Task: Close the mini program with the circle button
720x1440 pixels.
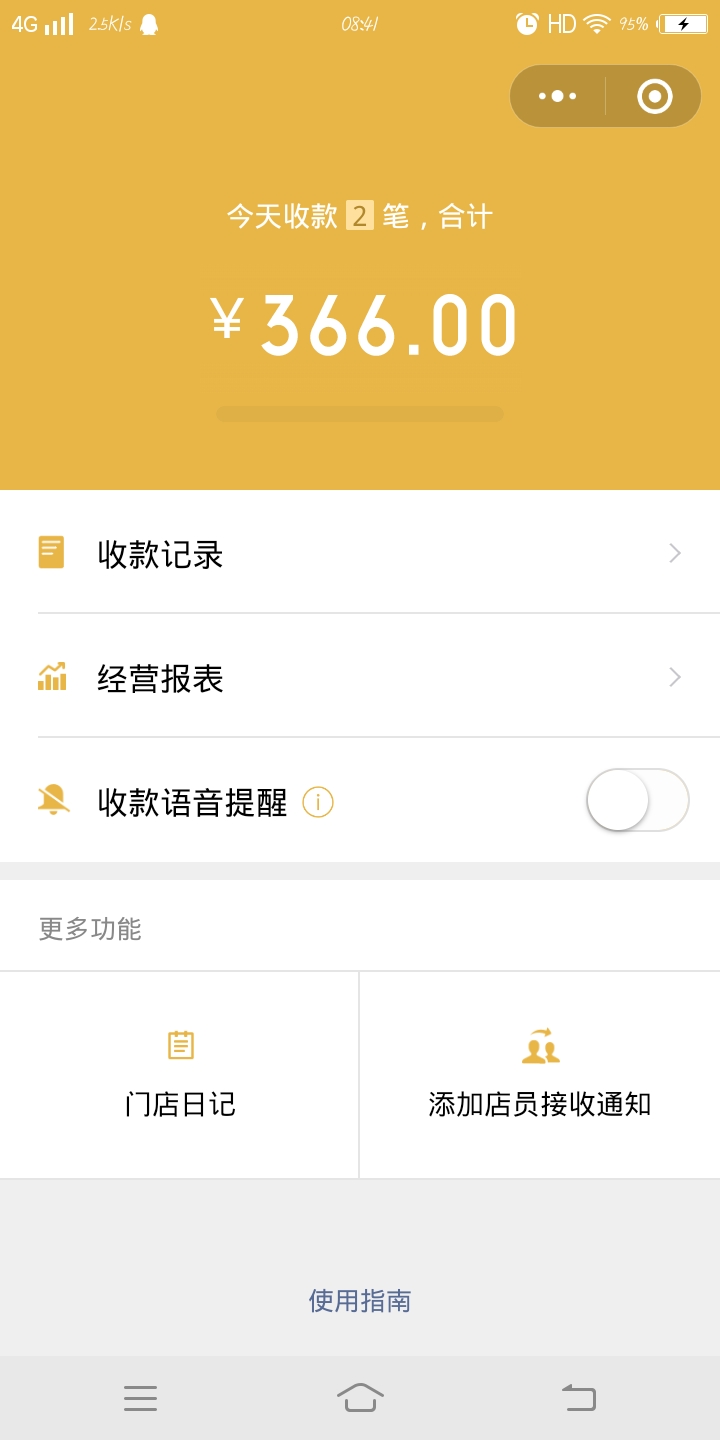Action: point(655,96)
